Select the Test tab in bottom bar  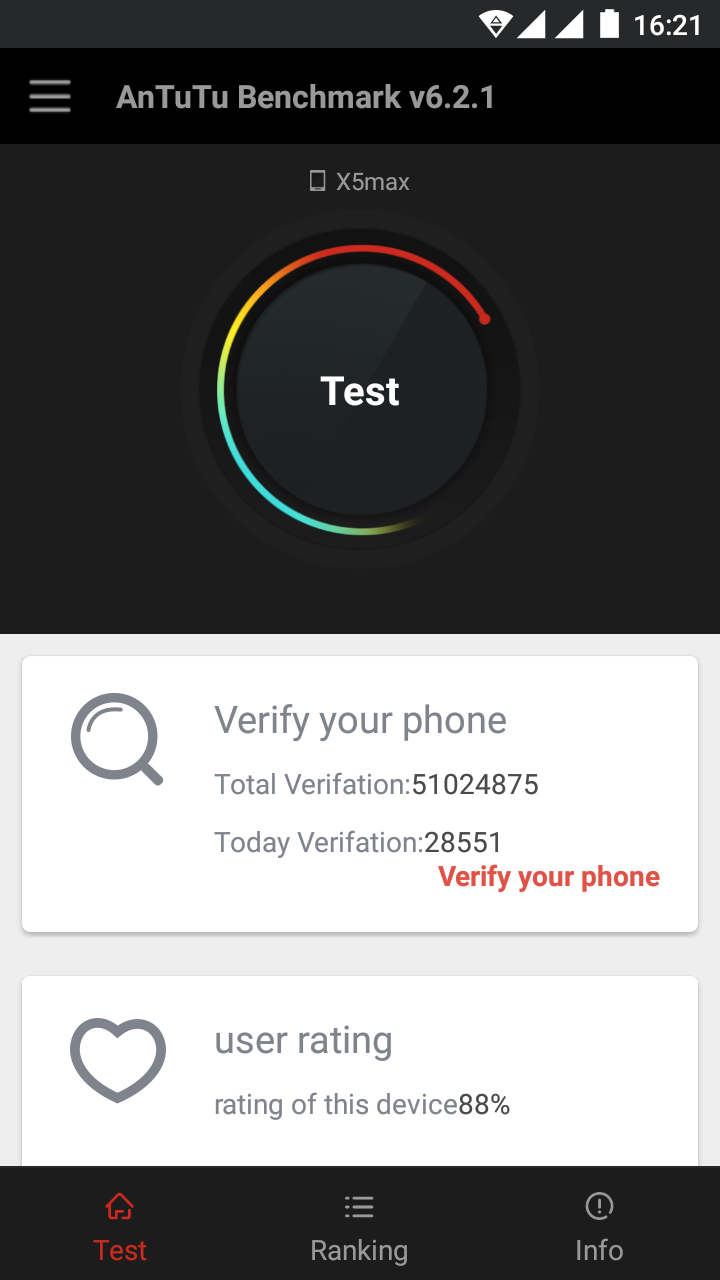click(120, 1227)
